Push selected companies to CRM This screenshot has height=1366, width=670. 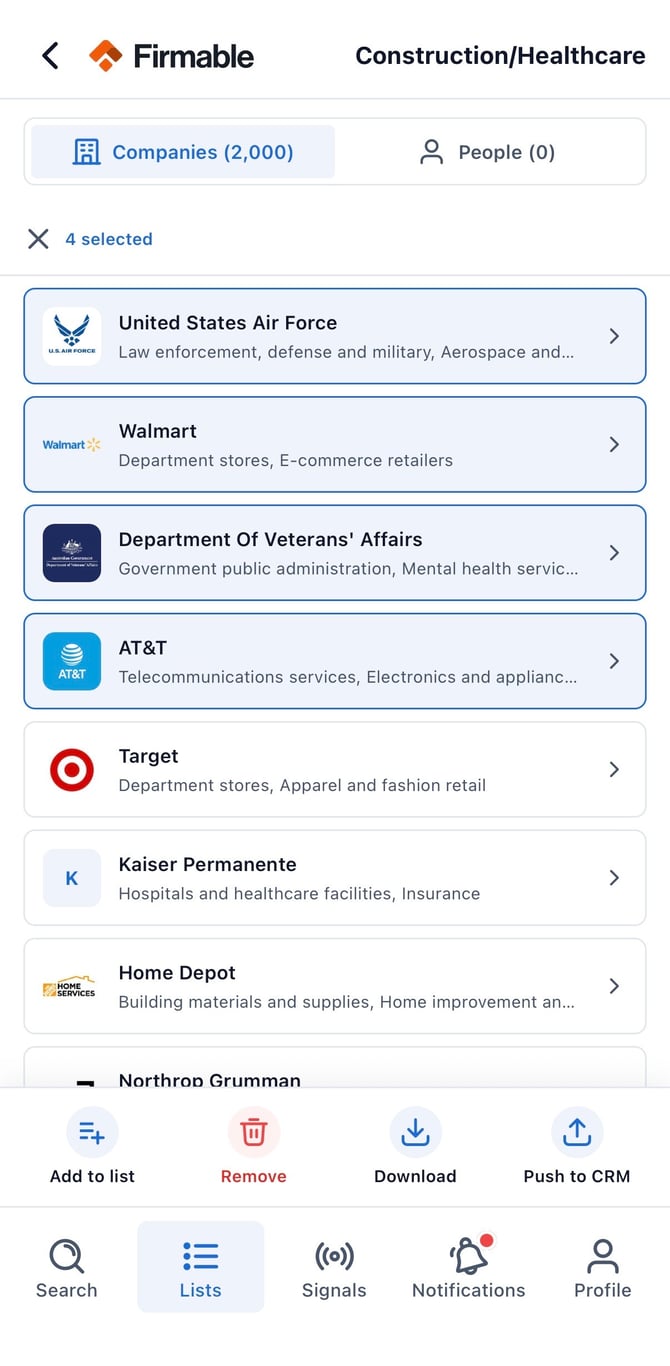tap(577, 1146)
